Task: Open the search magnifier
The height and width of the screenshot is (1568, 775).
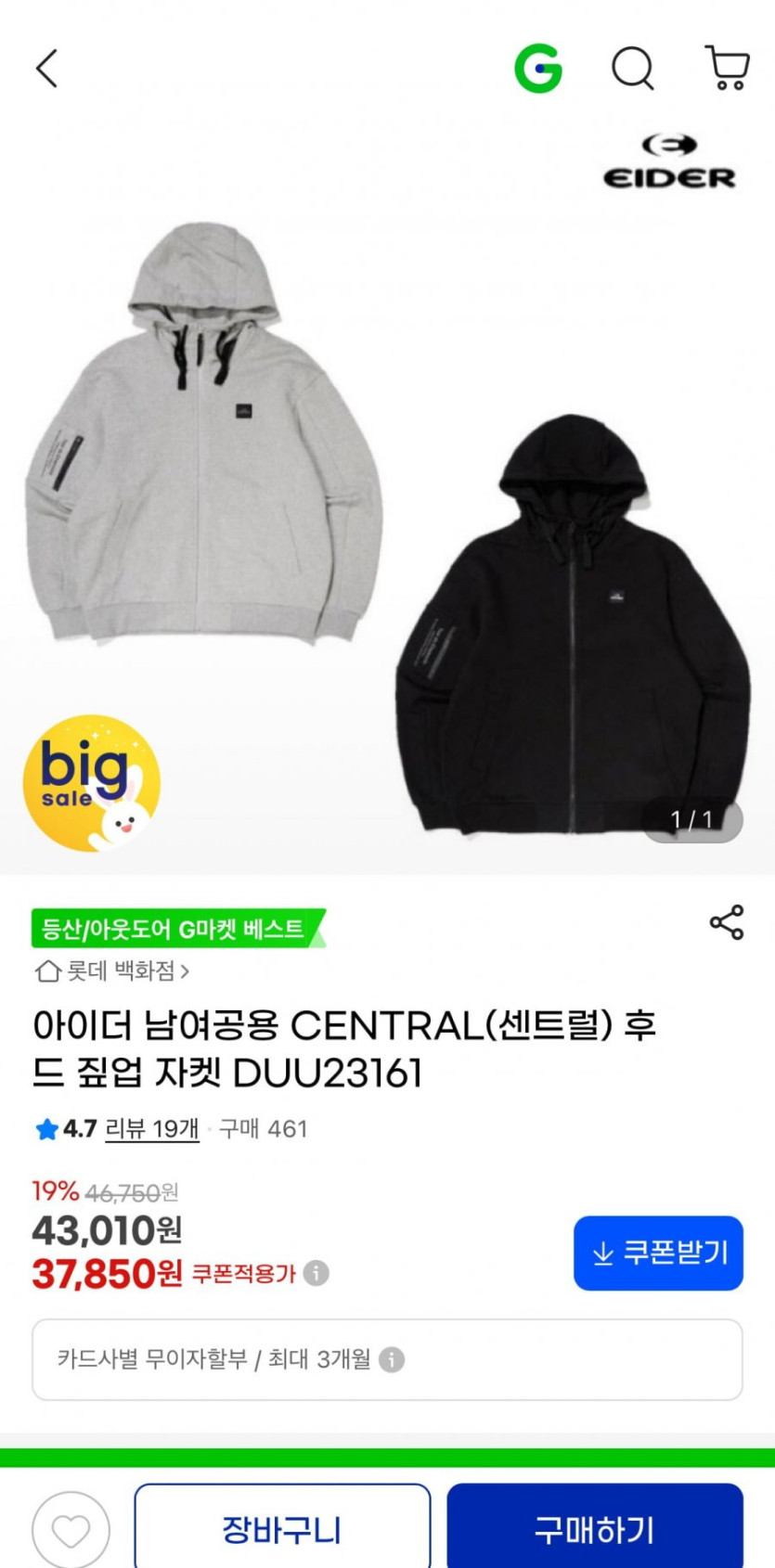Action: coord(633,69)
